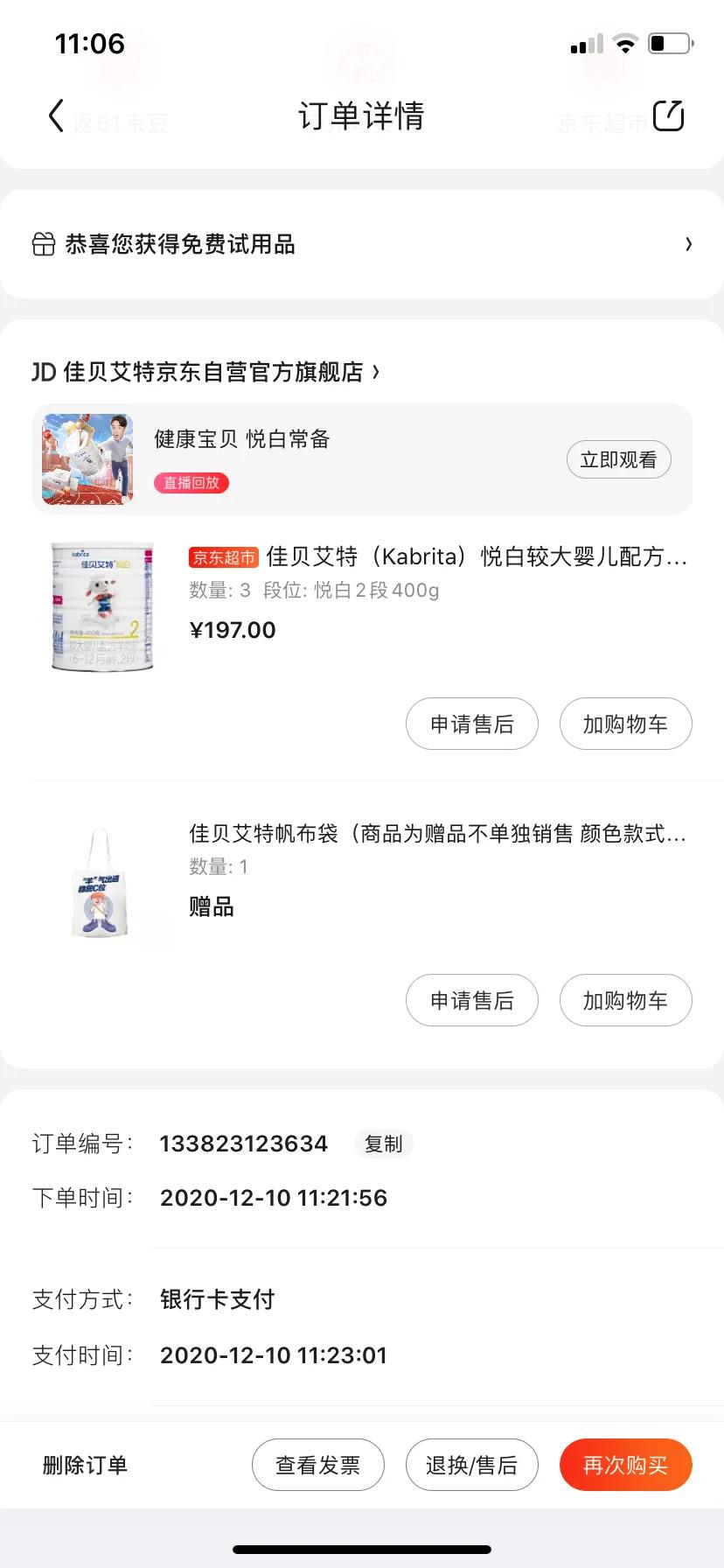Open the Kabrita milk powder product
The height and width of the screenshot is (1568, 724).
[x=437, y=557]
